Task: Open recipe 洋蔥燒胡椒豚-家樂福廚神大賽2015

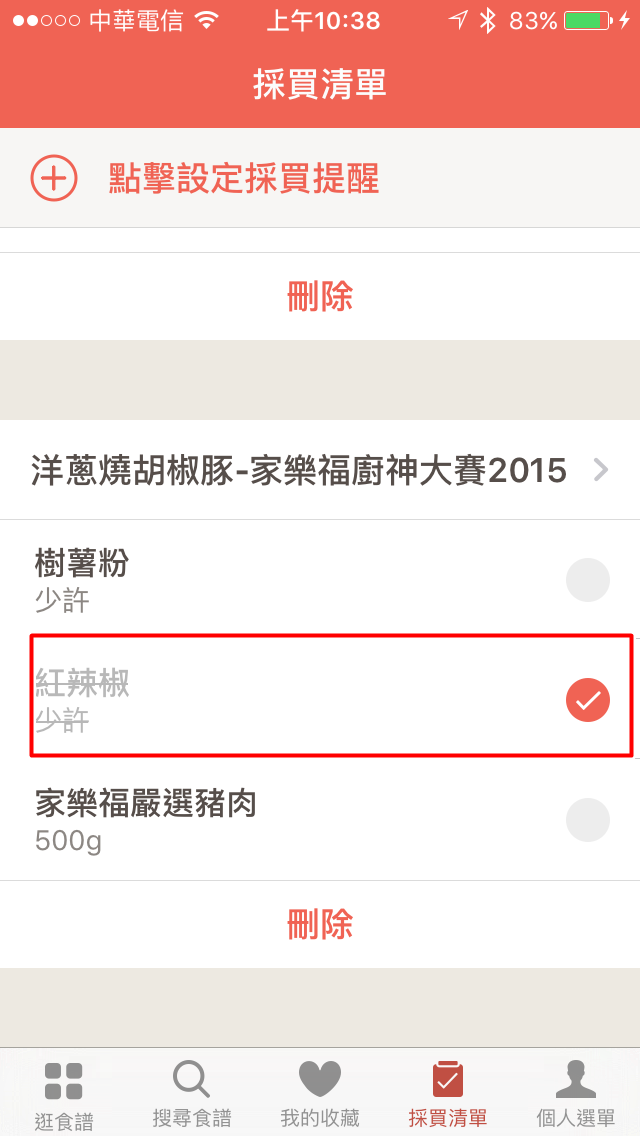Action: (320, 470)
